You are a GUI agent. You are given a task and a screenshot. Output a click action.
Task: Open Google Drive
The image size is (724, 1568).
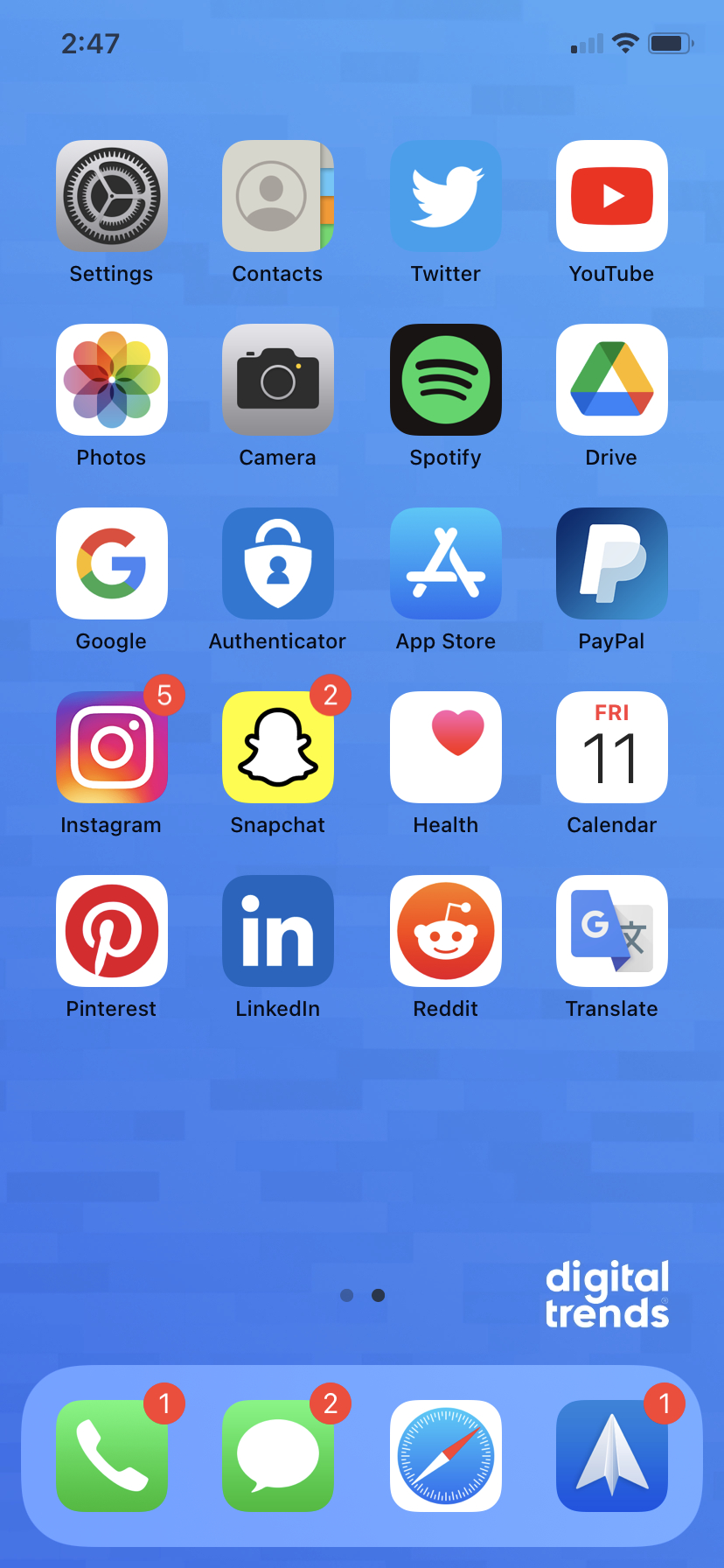(x=612, y=380)
